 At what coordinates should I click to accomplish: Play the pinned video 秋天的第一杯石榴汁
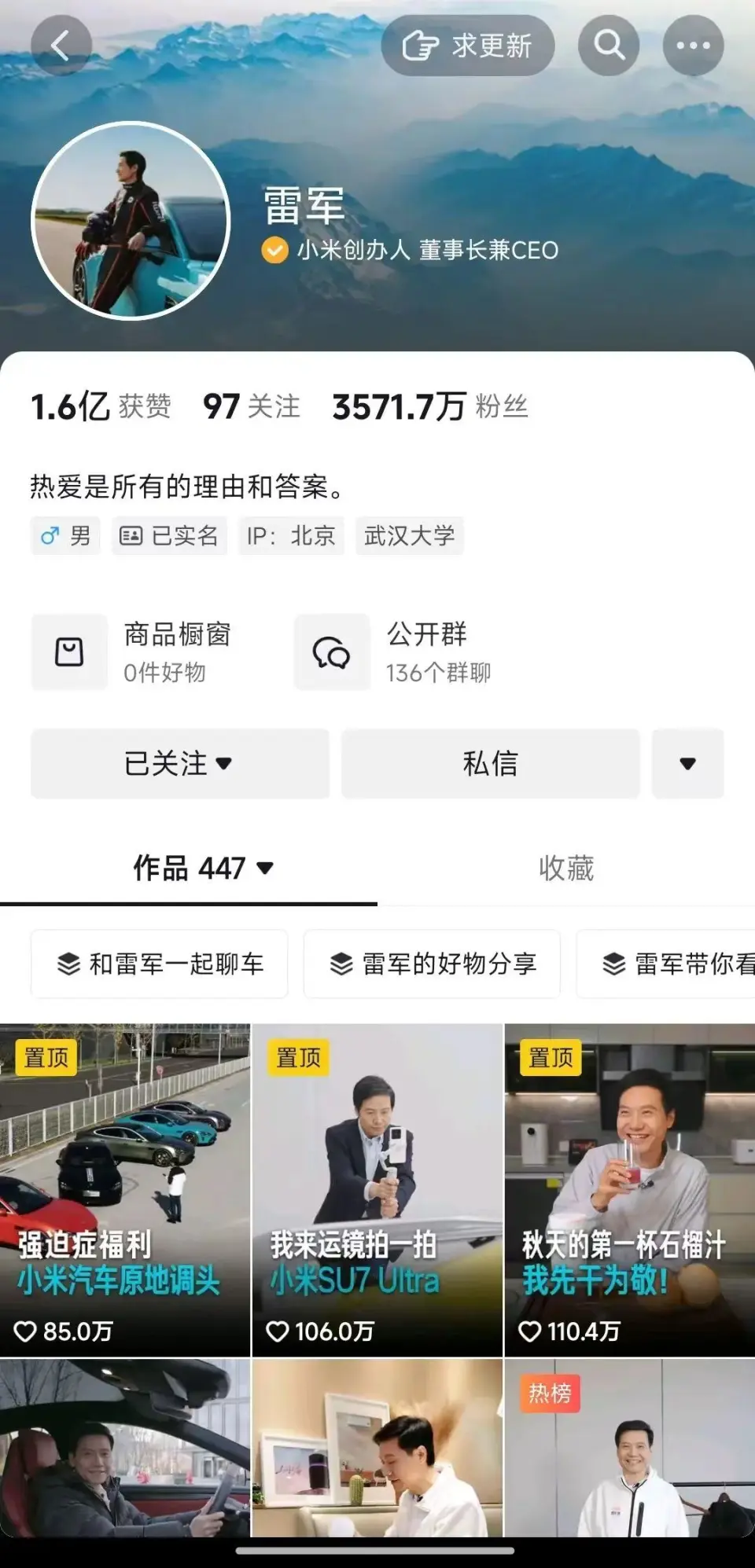click(629, 1189)
